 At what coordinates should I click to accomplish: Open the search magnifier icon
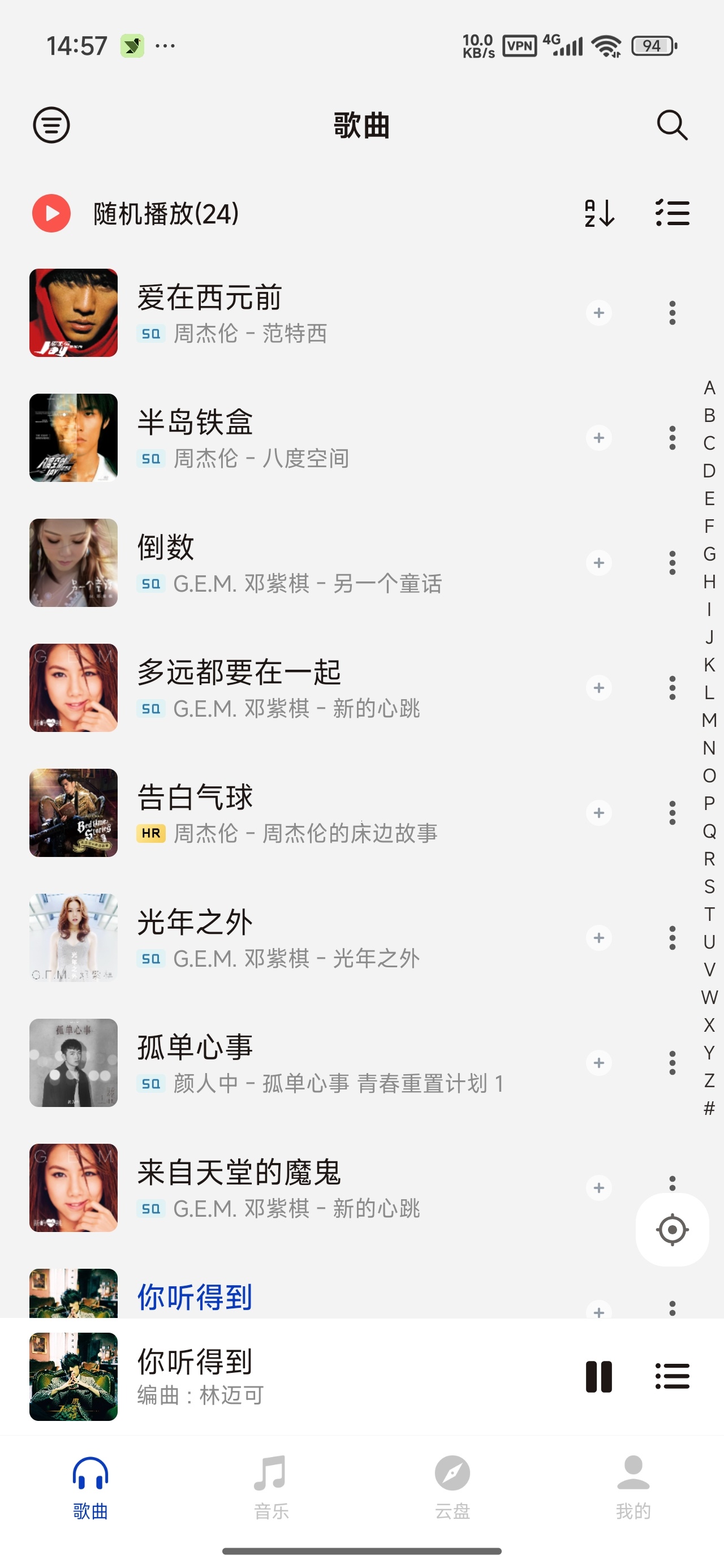pyautogui.click(x=671, y=126)
